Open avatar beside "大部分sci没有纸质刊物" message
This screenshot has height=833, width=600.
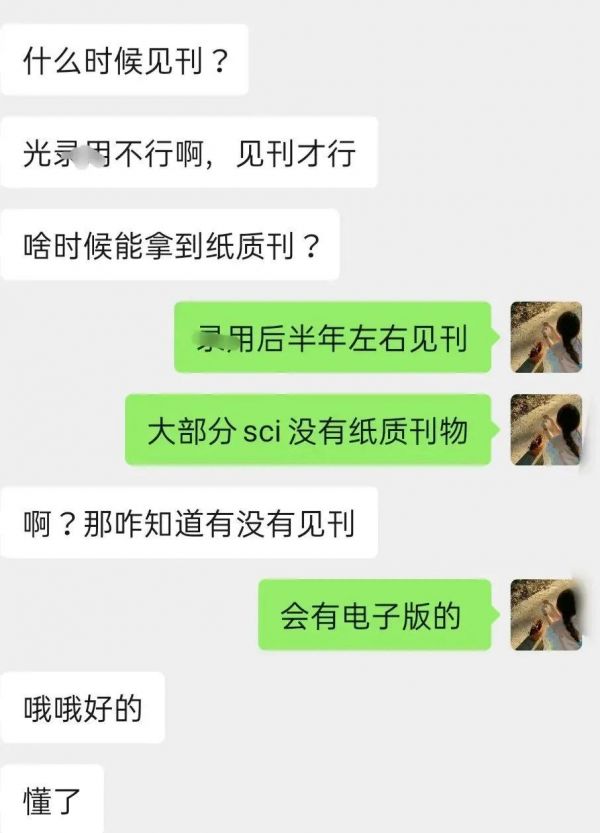(546, 430)
